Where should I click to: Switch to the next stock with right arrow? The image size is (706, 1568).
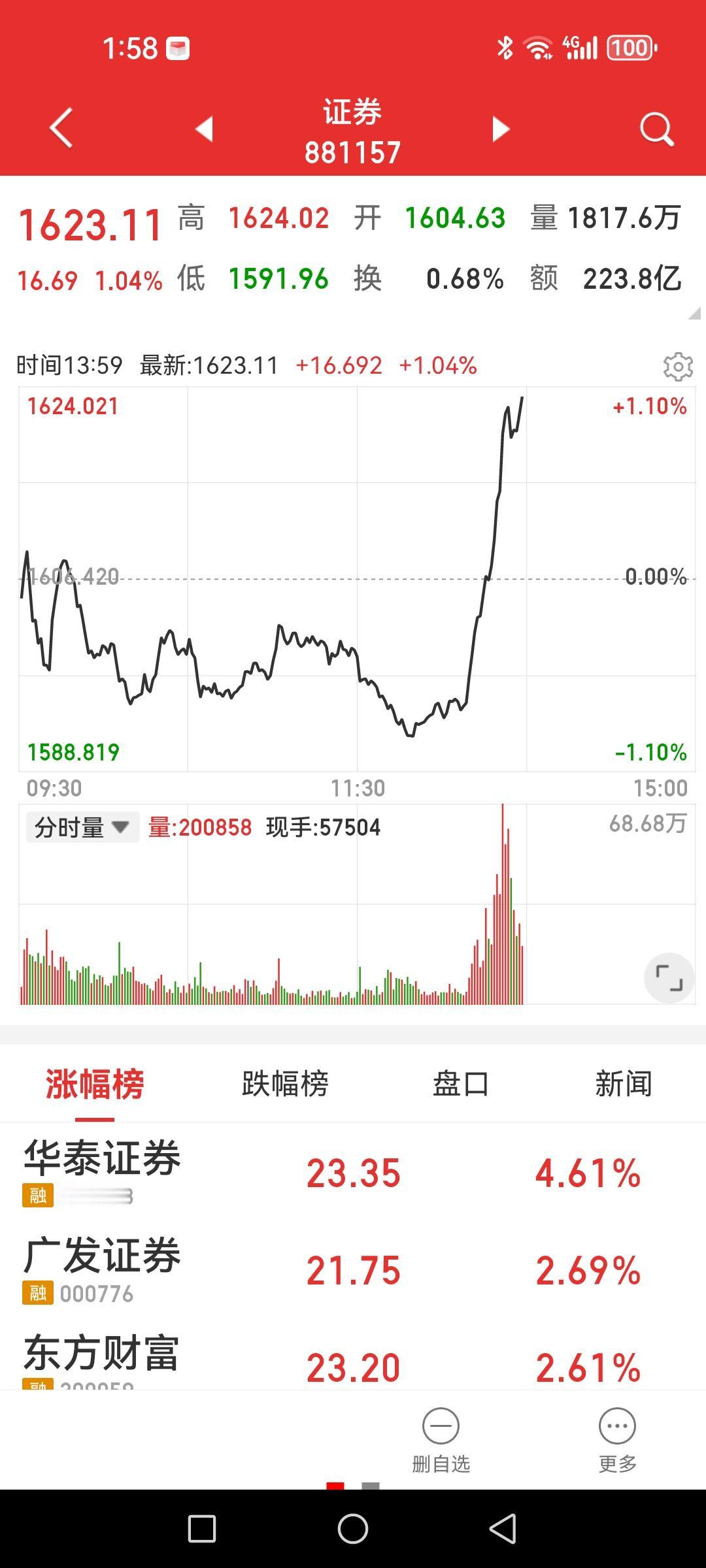click(x=500, y=128)
